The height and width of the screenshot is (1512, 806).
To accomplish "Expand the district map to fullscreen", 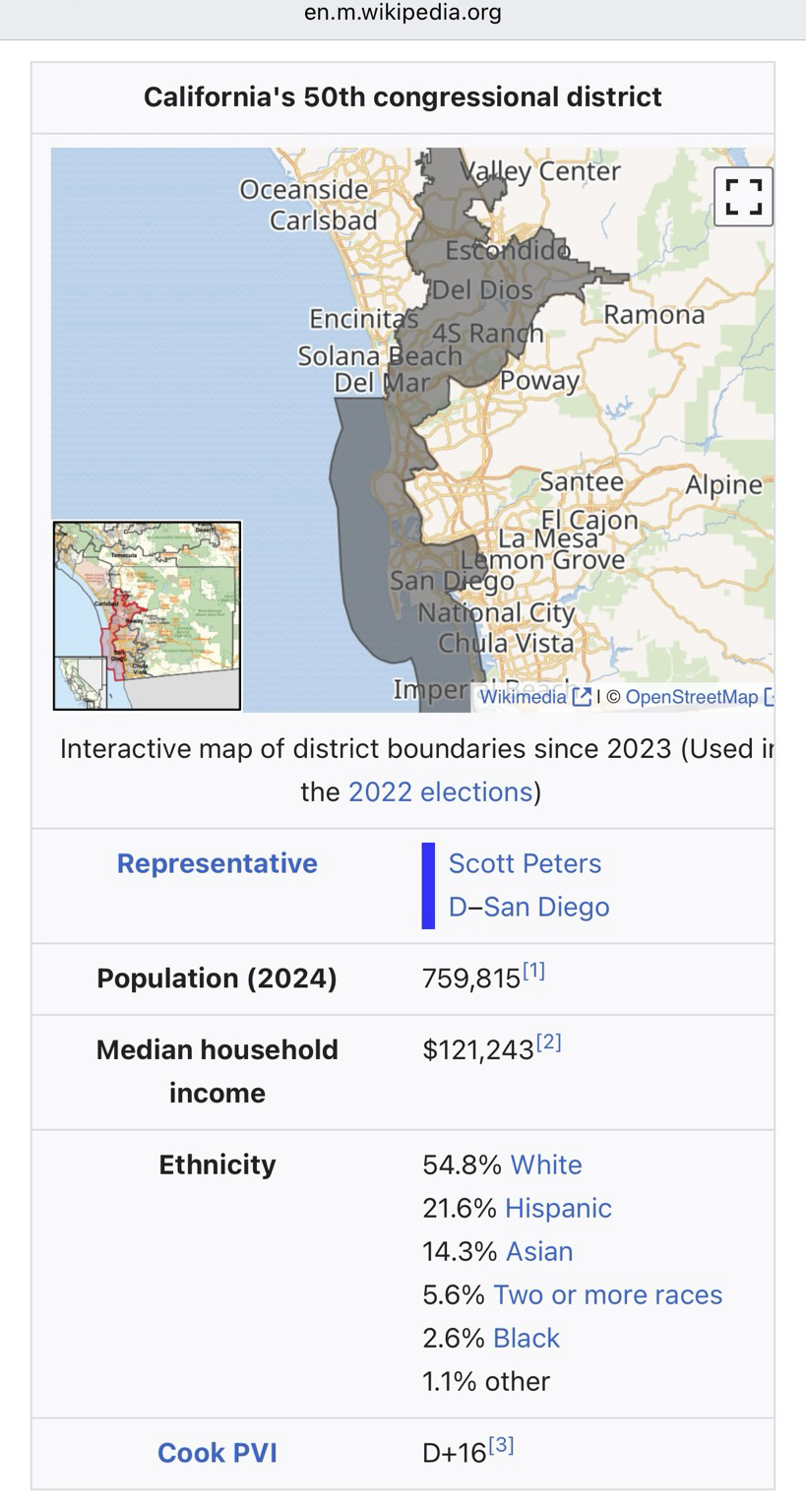I will pyautogui.click(x=743, y=197).
